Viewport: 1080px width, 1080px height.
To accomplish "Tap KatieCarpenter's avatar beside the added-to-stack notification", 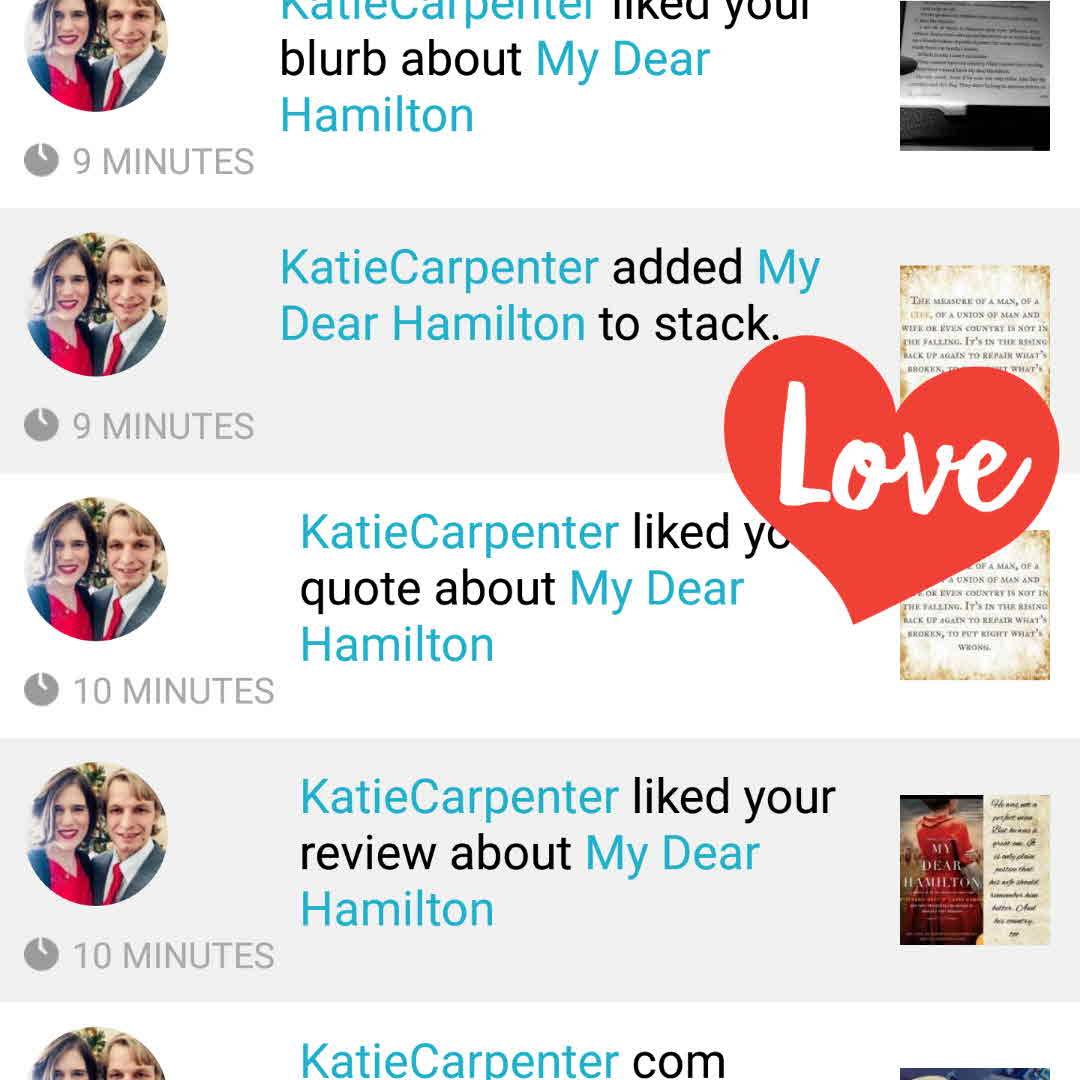I will click(x=96, y=304).
